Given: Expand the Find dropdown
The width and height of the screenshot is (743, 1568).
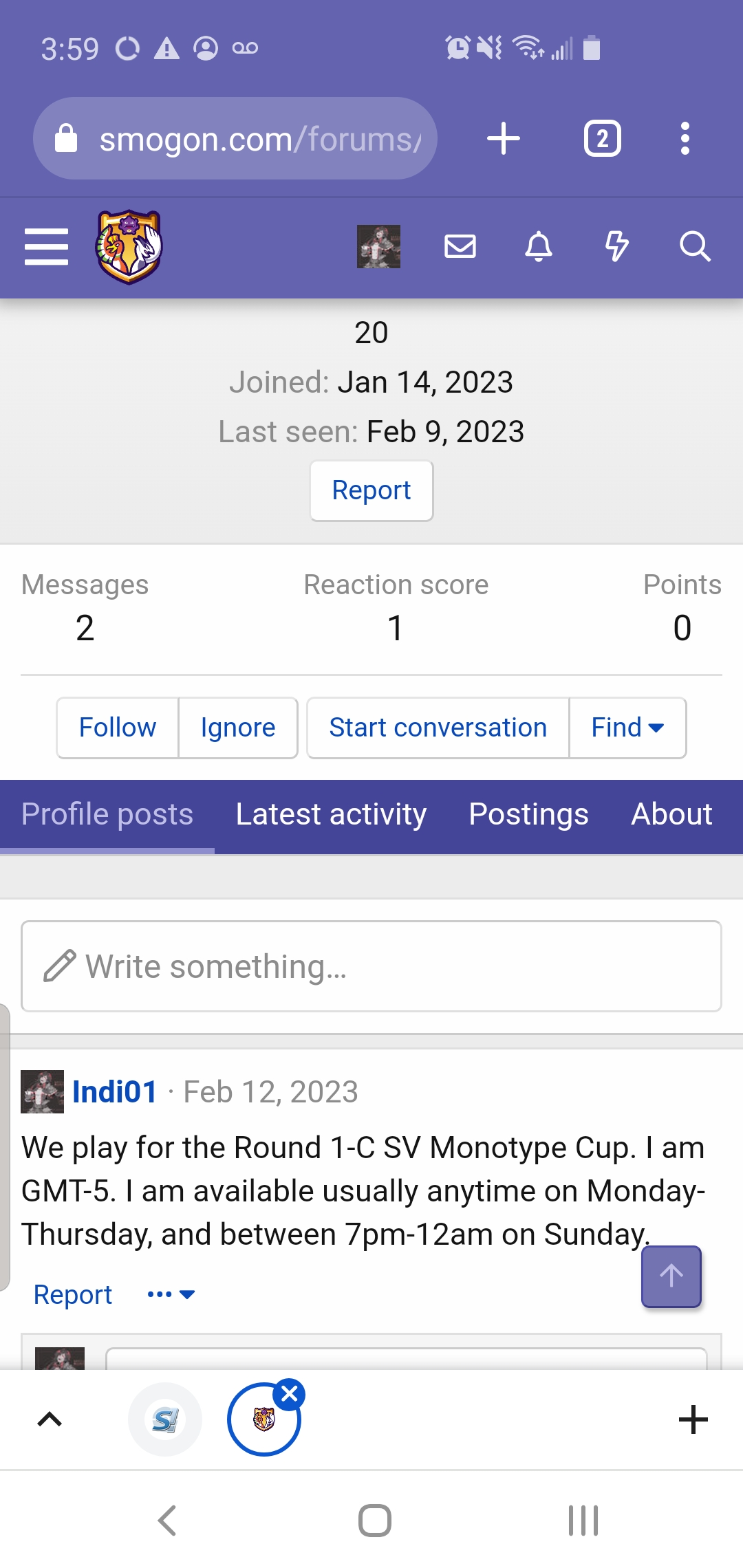Looking at the screenshot, I should [x=627, y=728].
